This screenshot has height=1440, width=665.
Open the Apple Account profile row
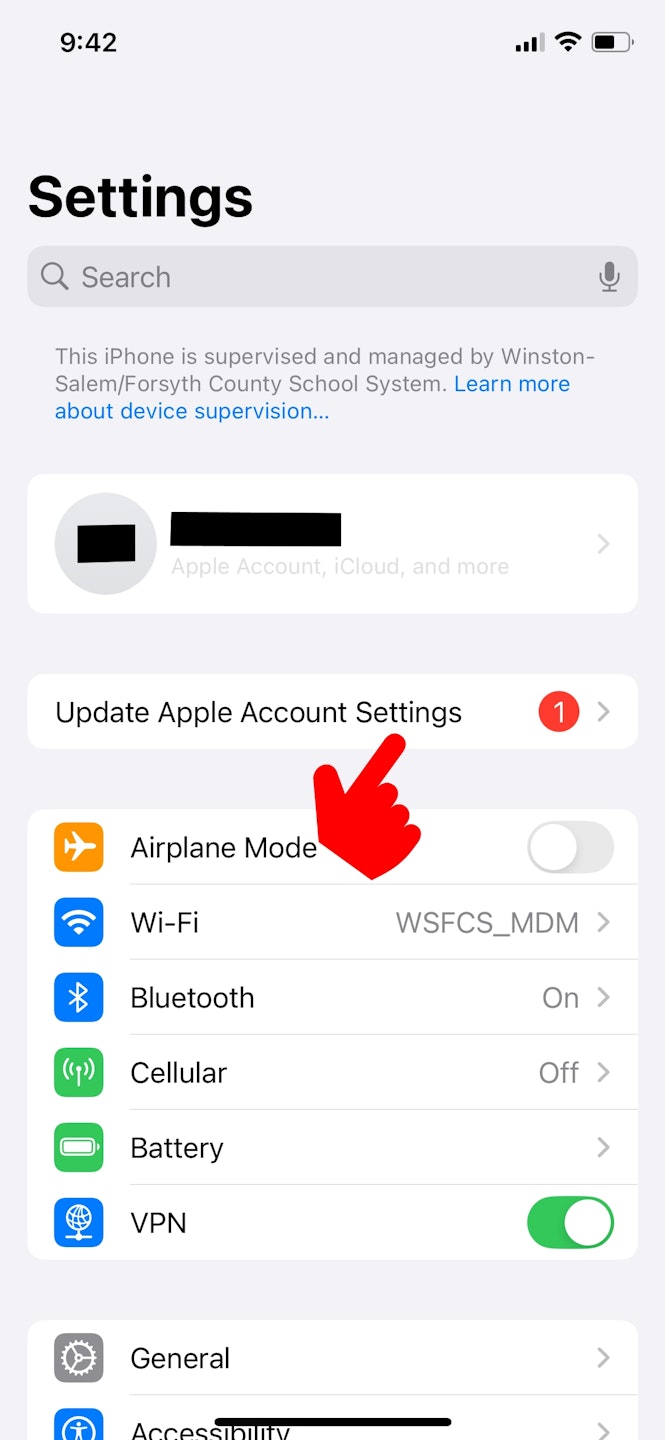click(332, 544)
